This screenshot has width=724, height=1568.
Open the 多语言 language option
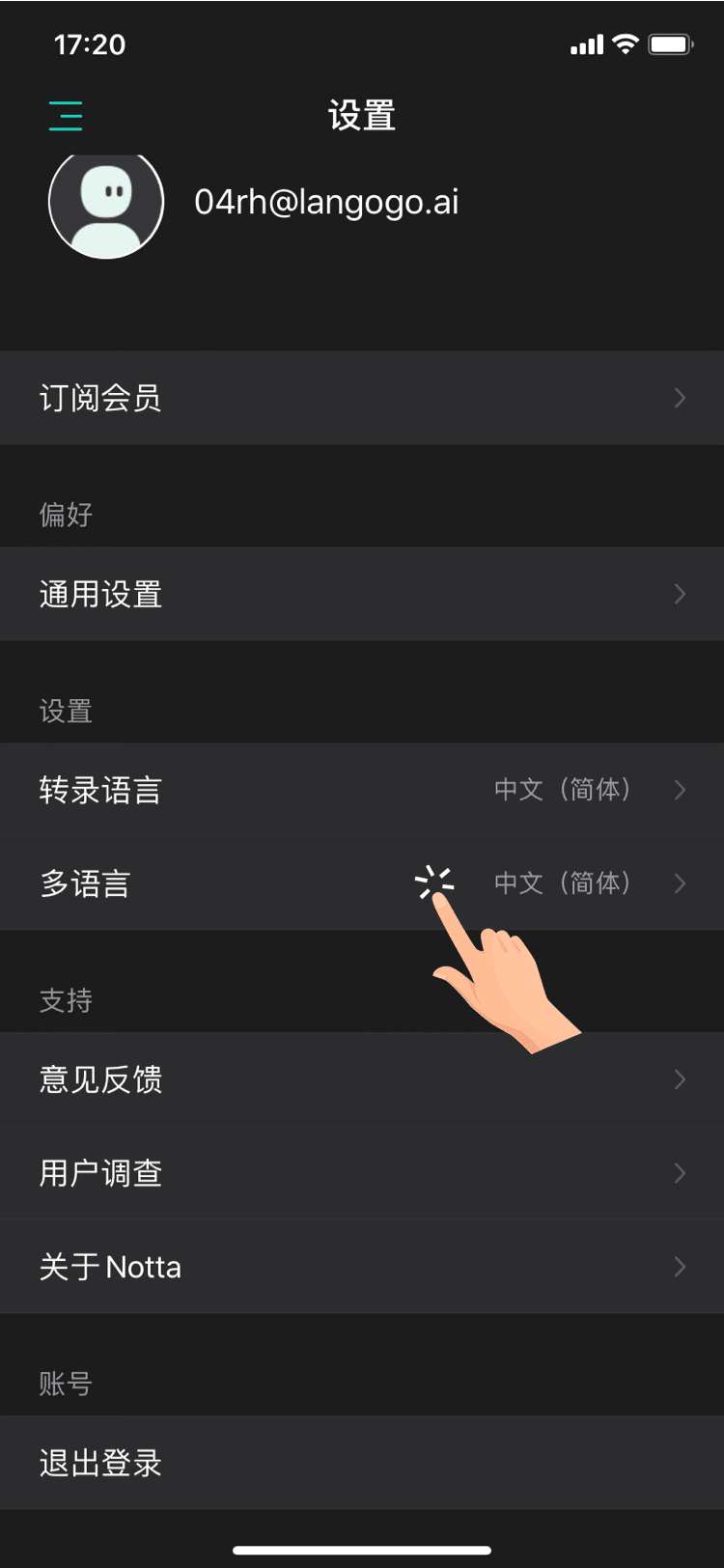(362, 883)
